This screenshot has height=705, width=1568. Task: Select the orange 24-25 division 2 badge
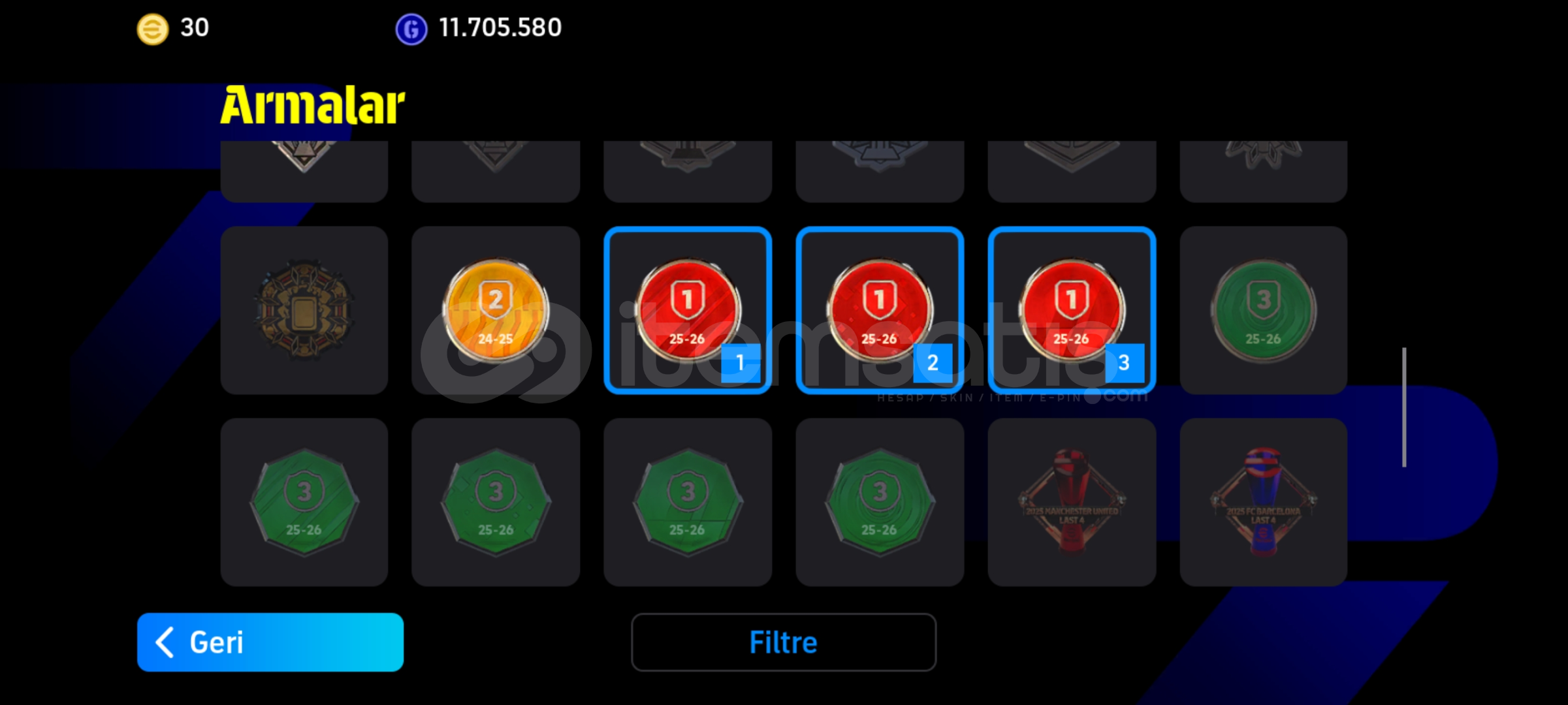(x=496, y=311)
